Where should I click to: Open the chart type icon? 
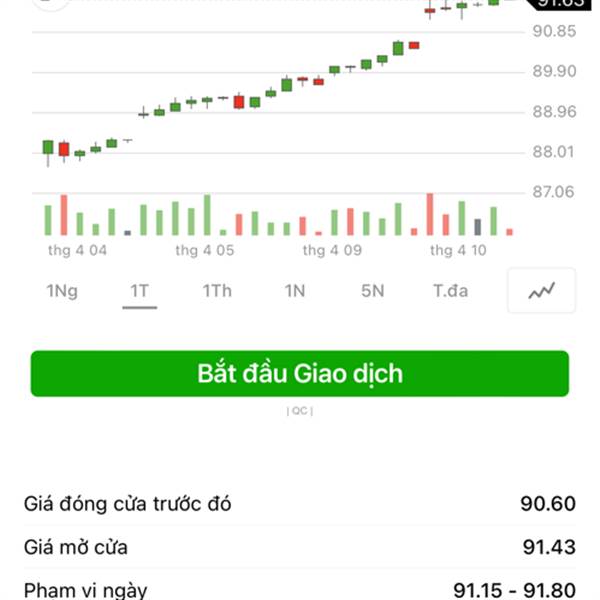[541, 291]
